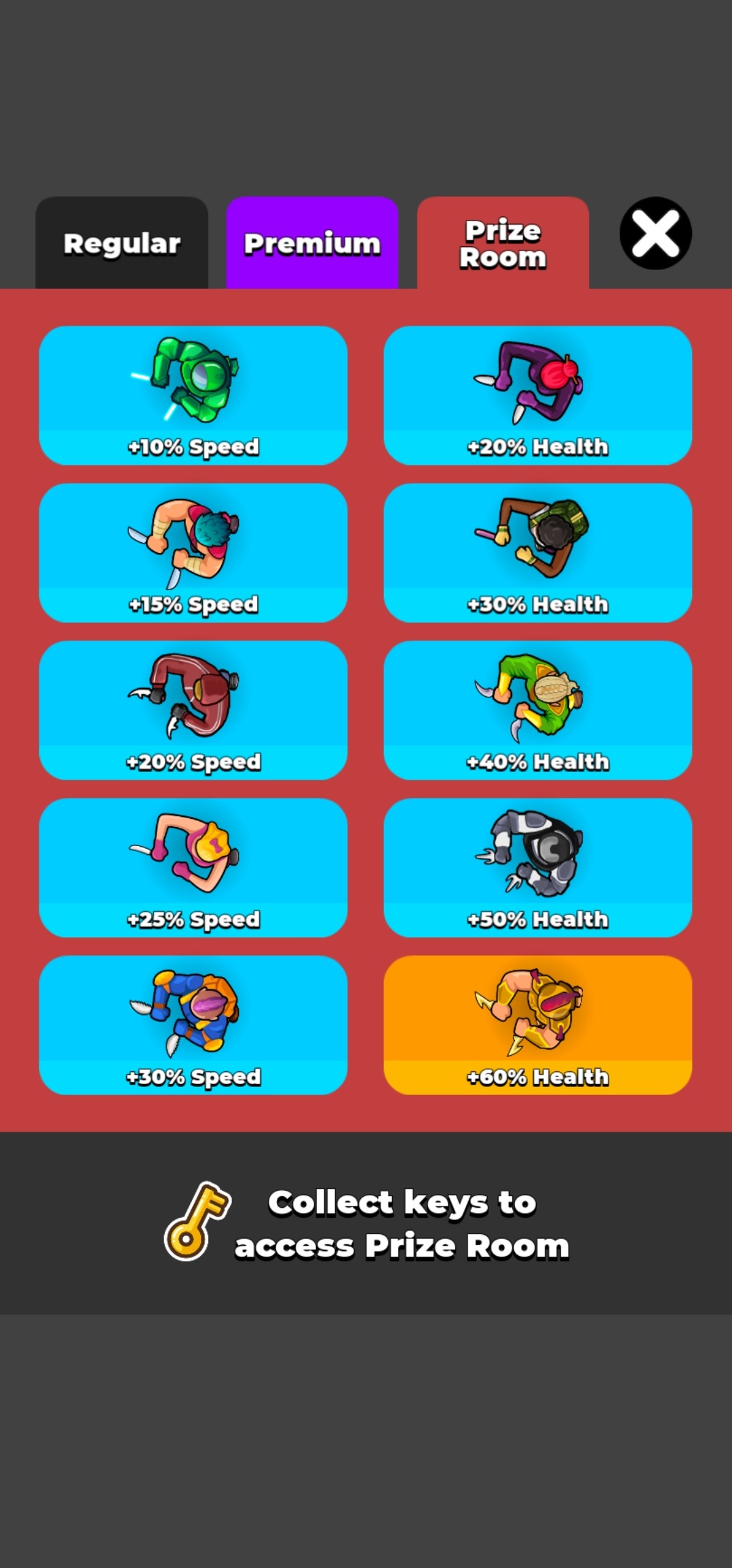The image size is (732, 1568).
Task: Select the +10% Speed green skin
Action: click(193, 395)
